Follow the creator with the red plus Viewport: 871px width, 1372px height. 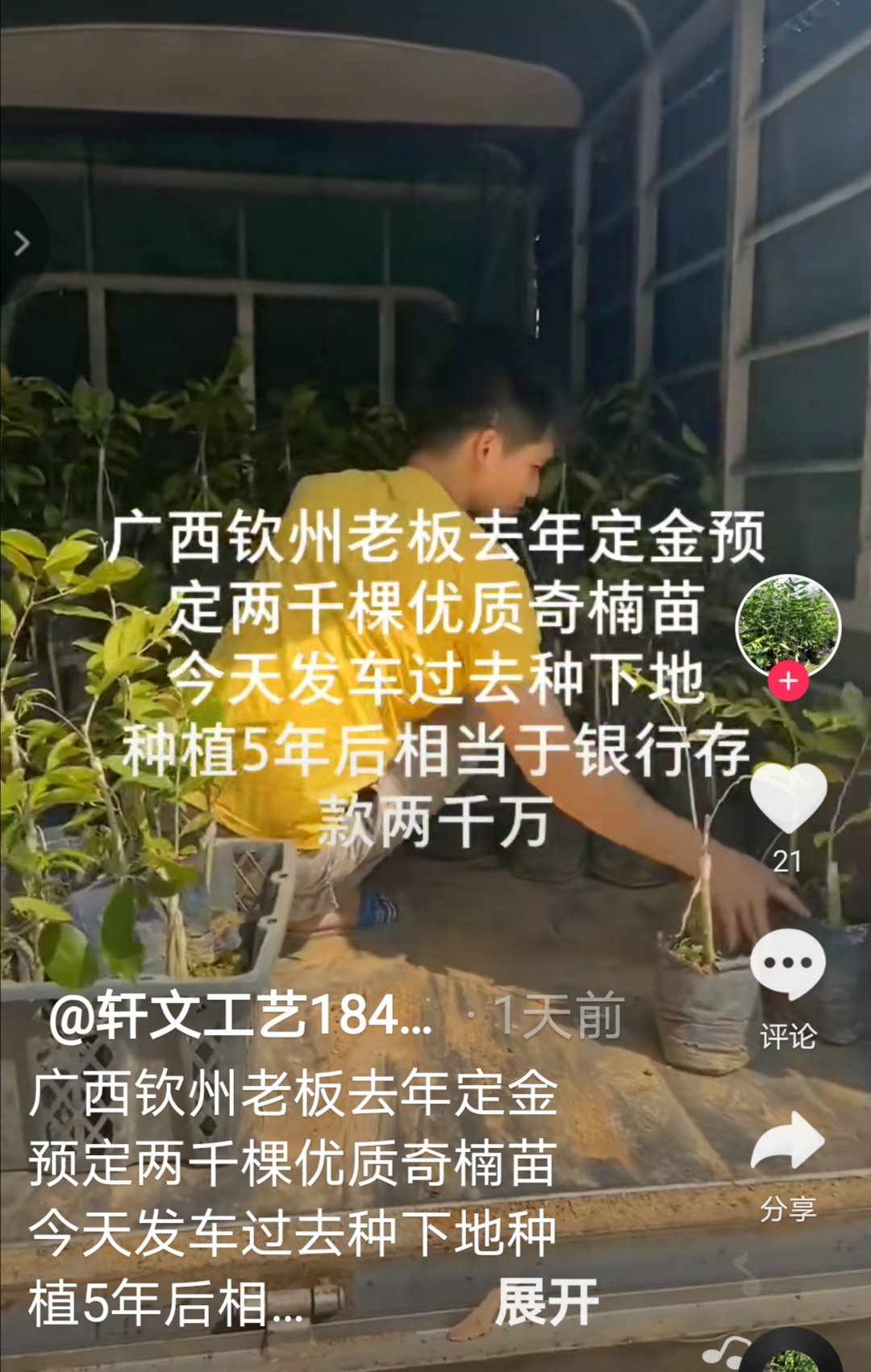click(x=788, y=681)
